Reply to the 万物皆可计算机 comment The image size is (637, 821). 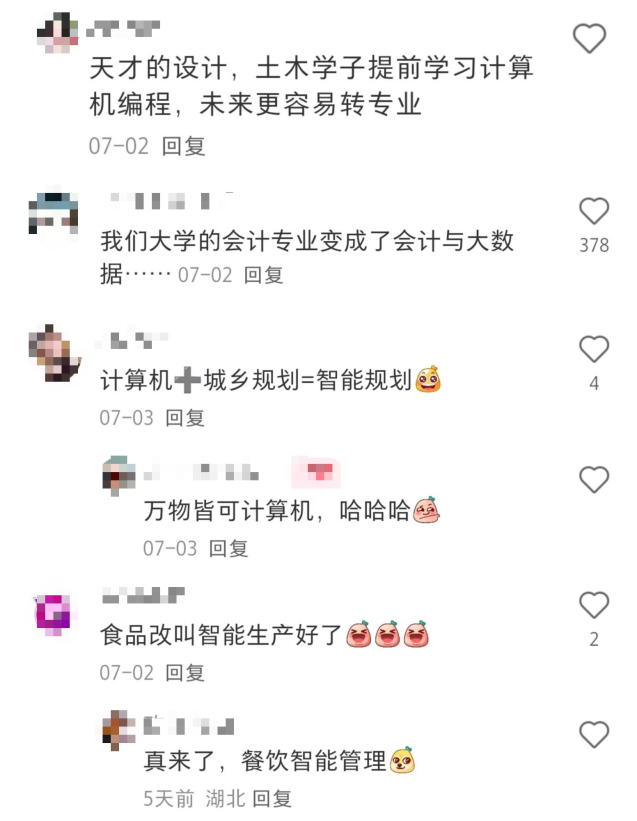[228, 548]
